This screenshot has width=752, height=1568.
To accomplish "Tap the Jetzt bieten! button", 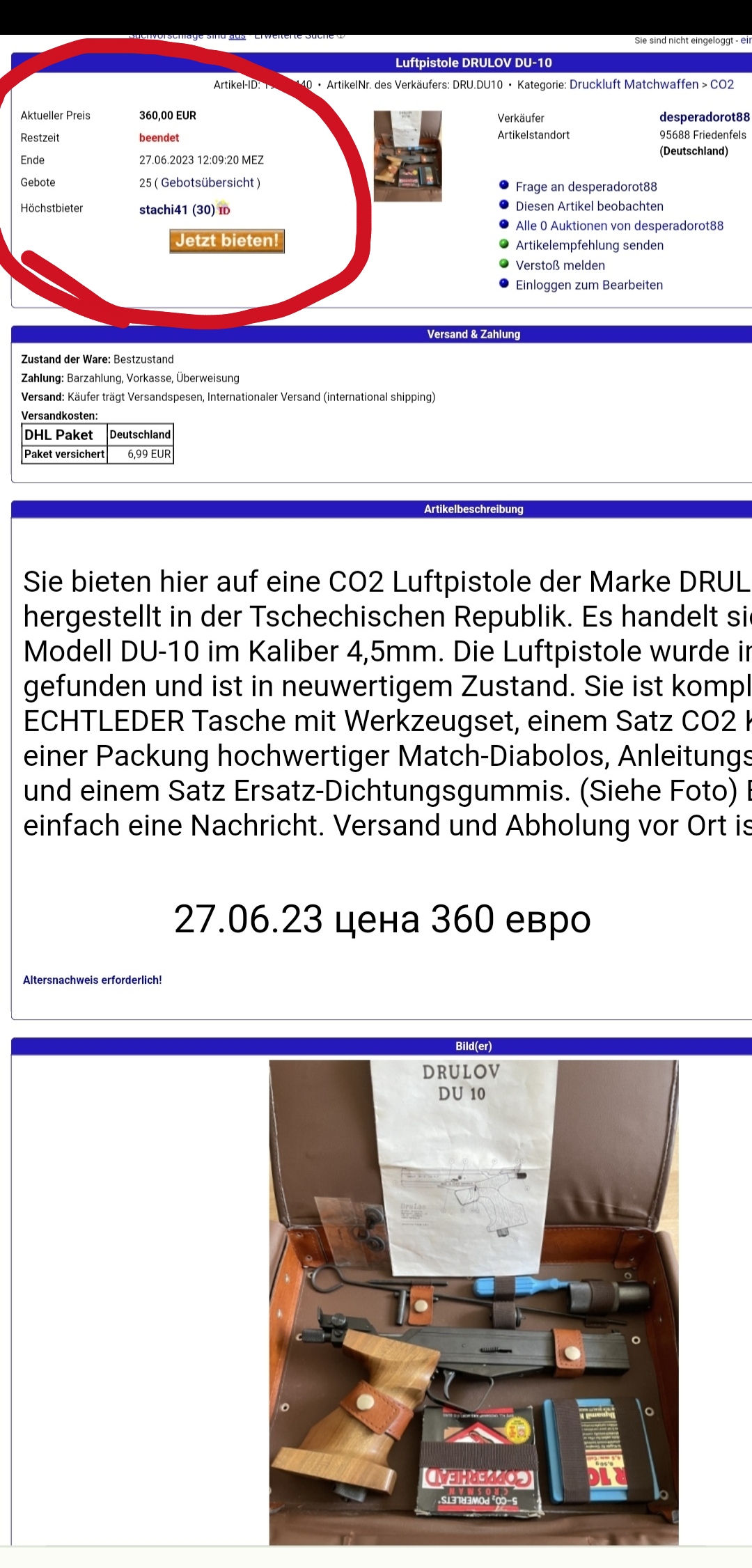I will pos(227,241).
